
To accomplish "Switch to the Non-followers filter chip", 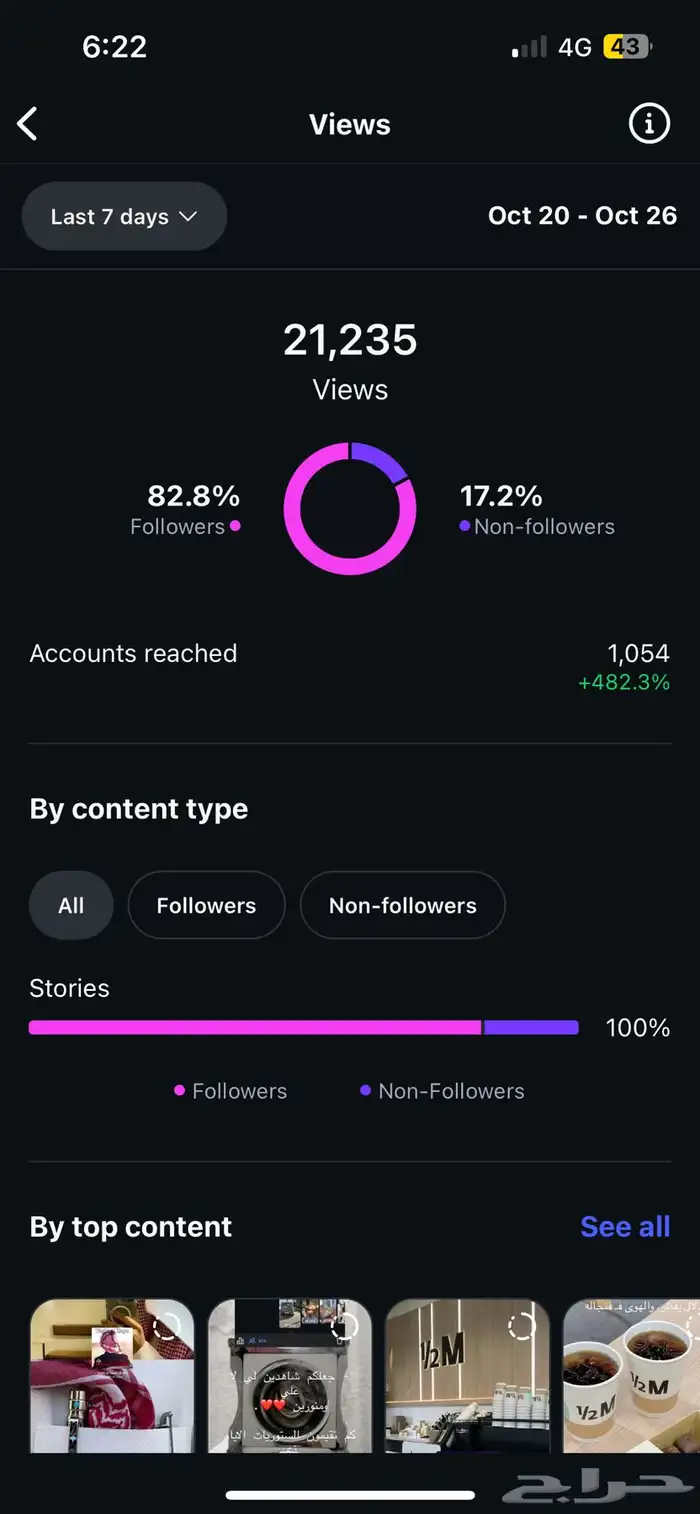I will click(402, 906).
